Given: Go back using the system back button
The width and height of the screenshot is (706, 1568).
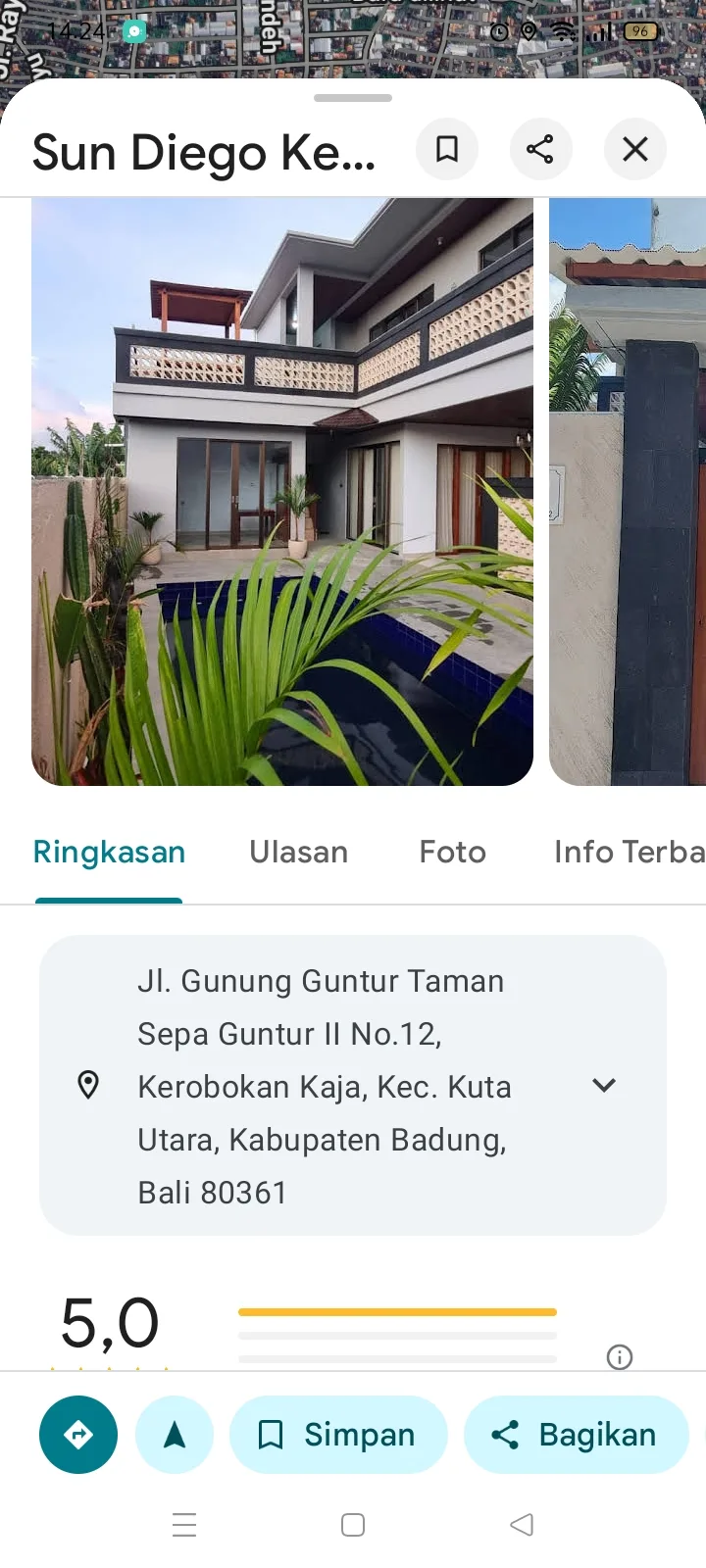Looking at the screenshot, I should [x=522, y=1525].
